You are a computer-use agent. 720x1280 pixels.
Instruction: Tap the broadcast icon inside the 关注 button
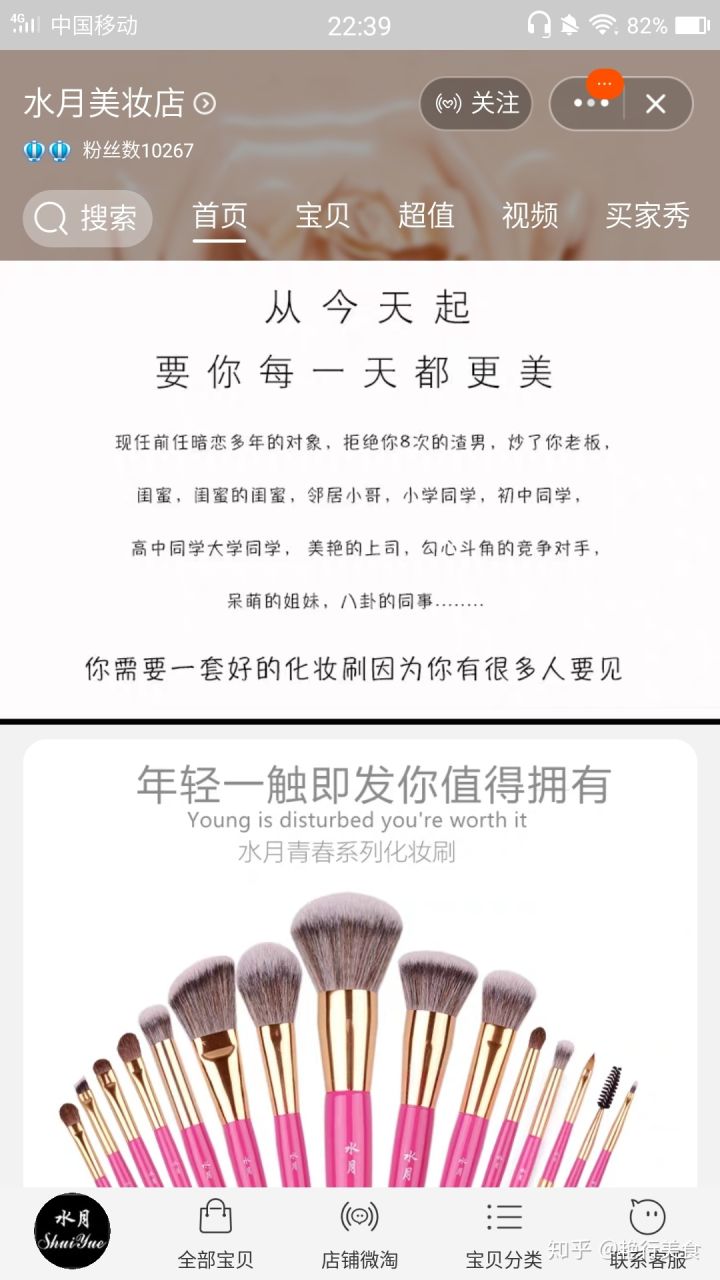[x=449, y=103]
